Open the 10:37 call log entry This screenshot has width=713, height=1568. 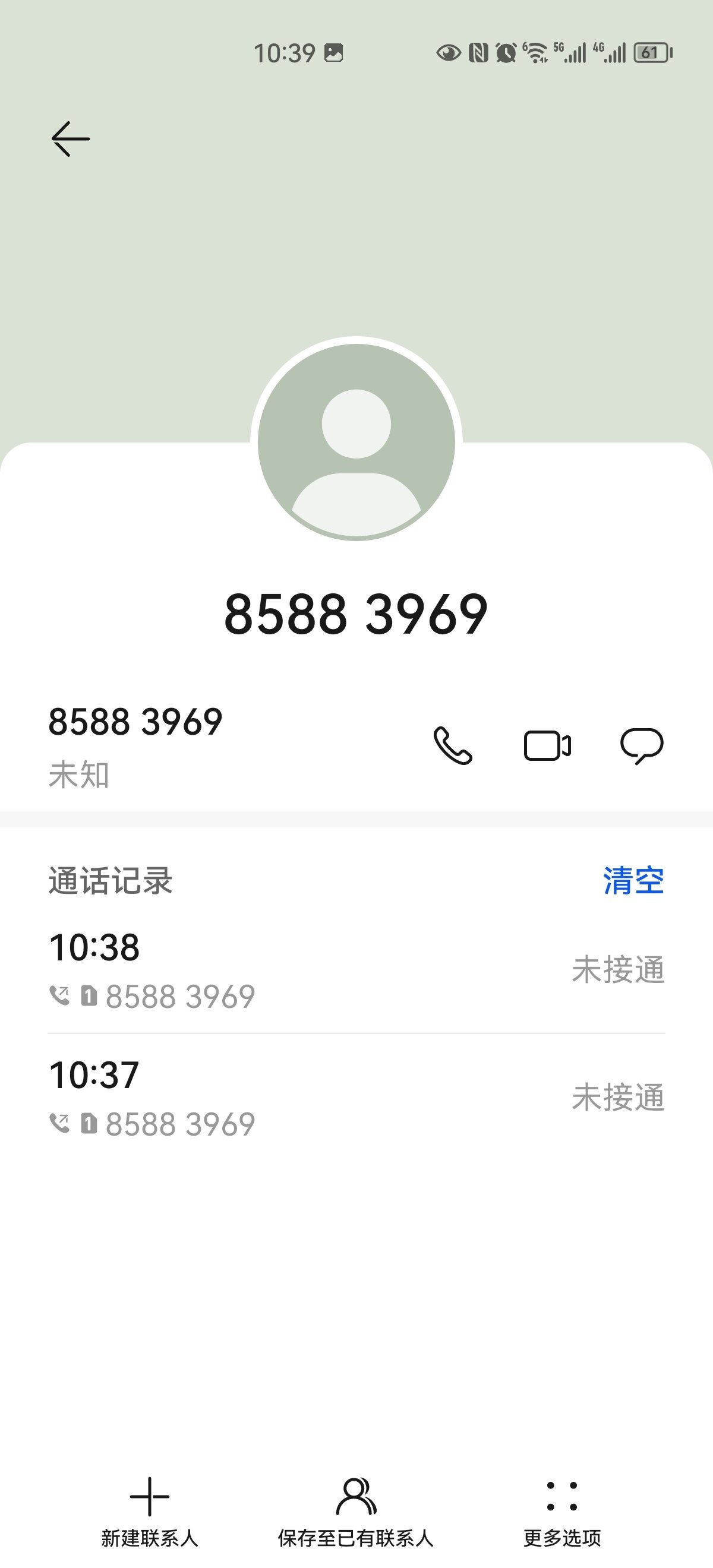click(356, 1098)
